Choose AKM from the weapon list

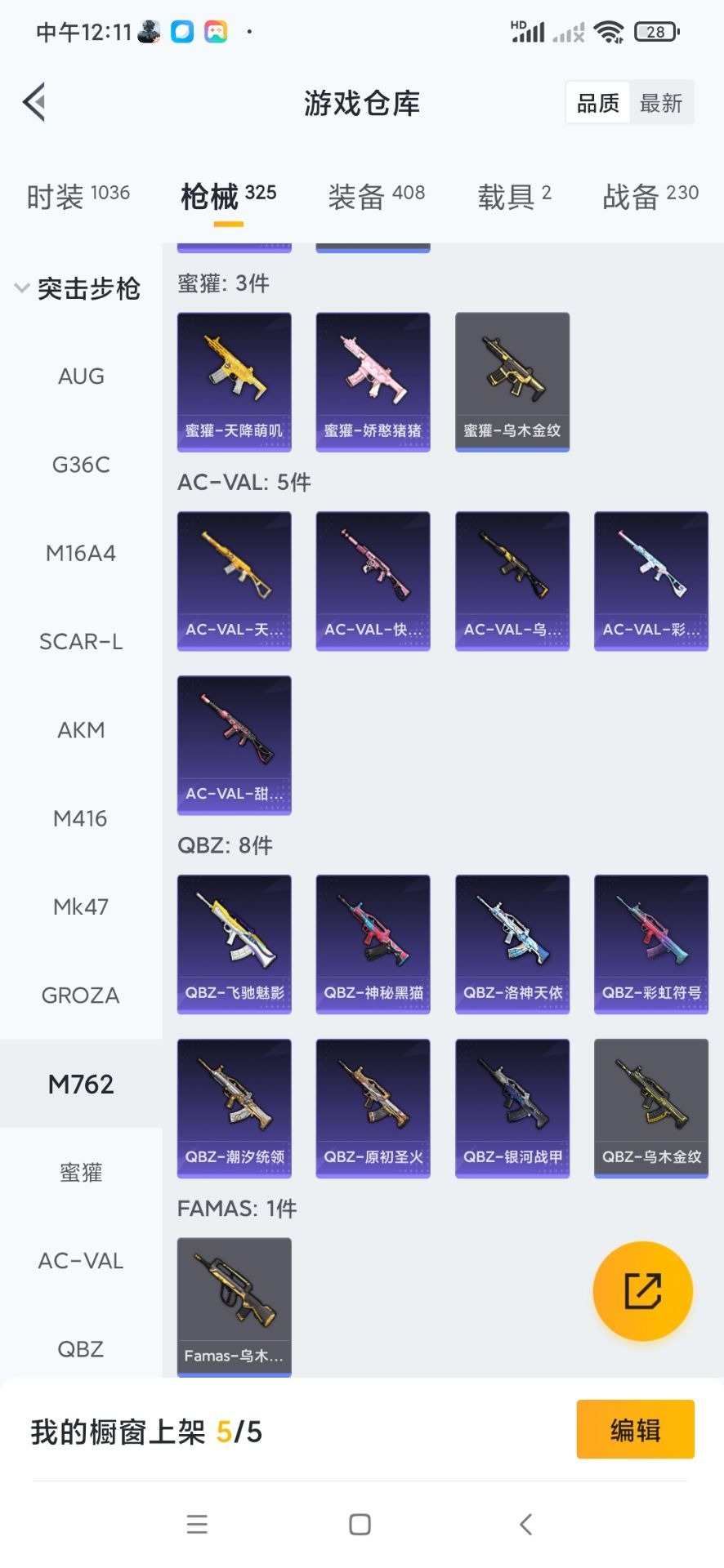(80, 730)
